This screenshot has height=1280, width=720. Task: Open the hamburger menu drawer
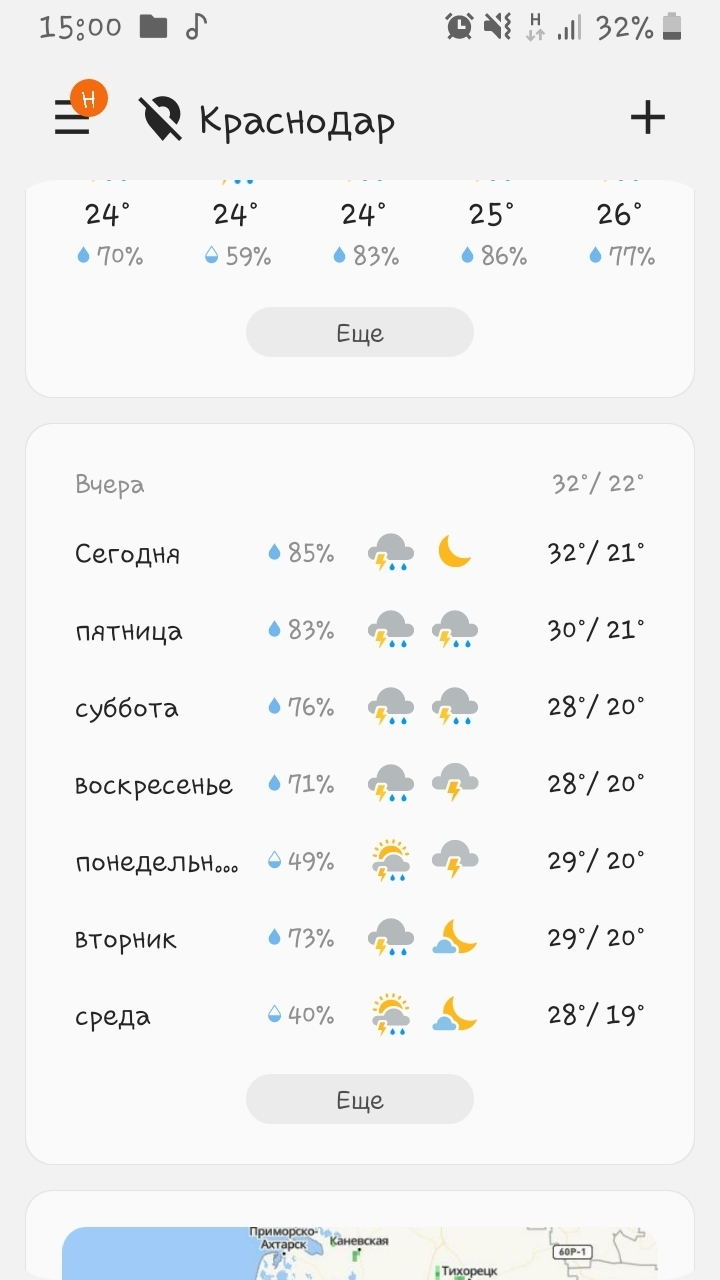[x=72, y=119]
